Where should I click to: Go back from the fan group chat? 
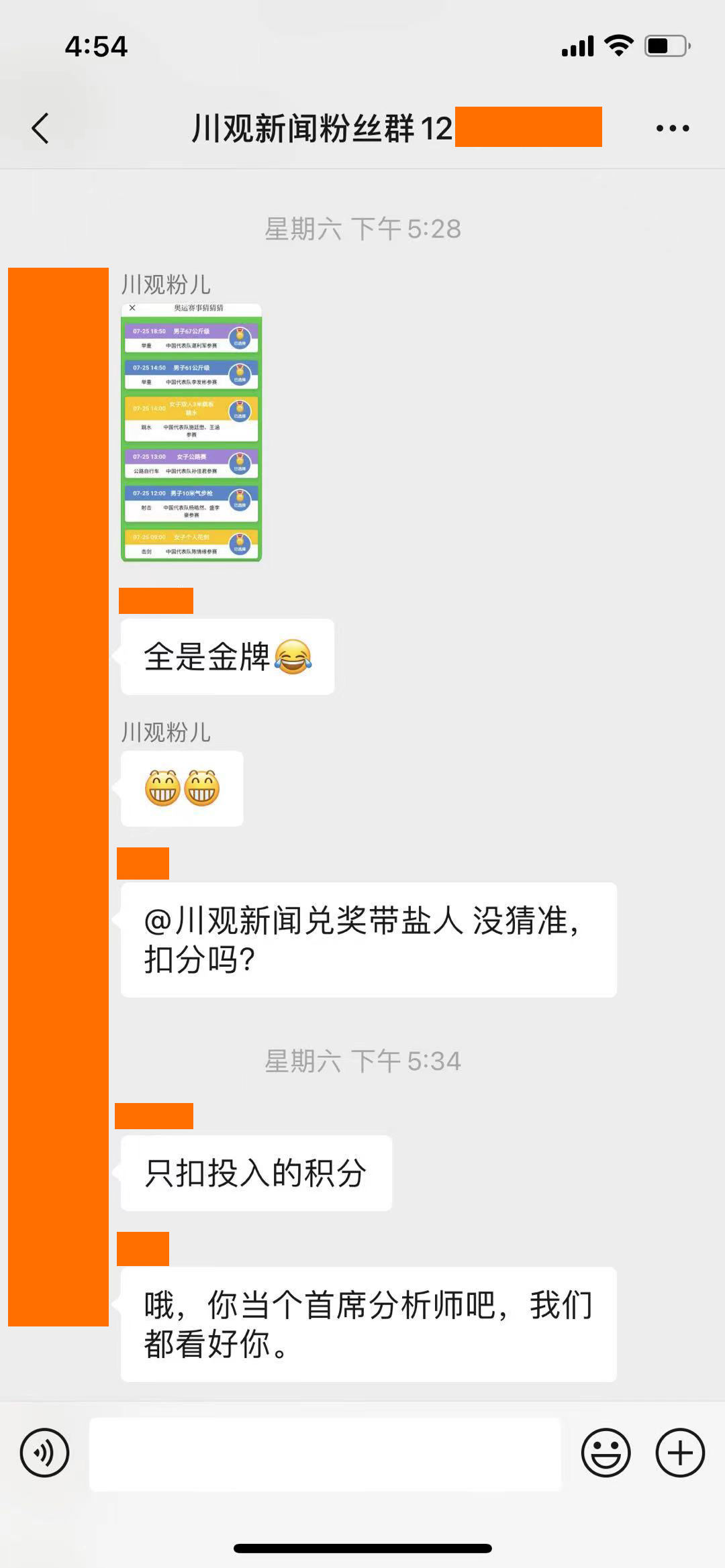point(40,128)
